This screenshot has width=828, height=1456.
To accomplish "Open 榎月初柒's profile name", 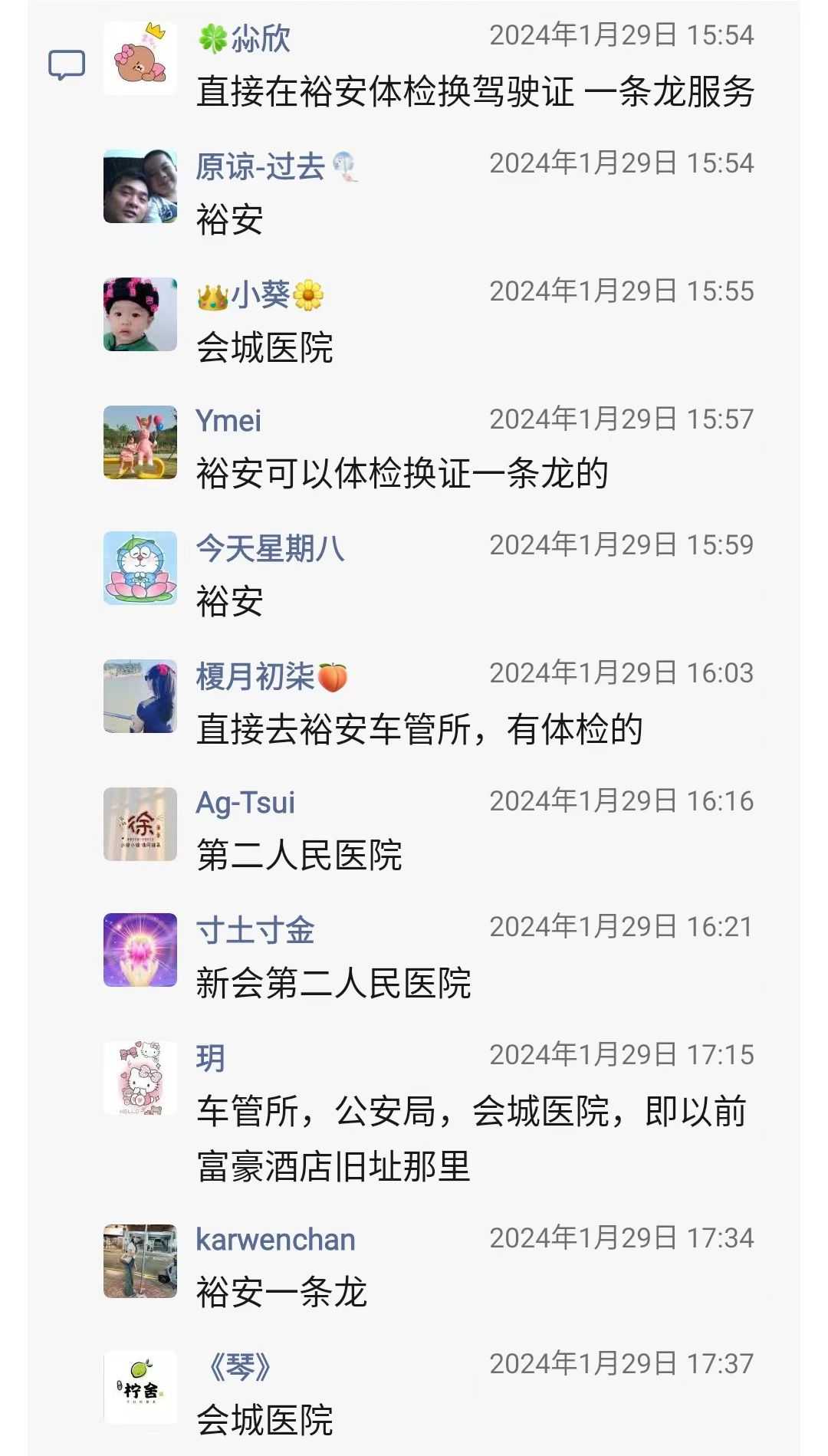I will 255,676.
